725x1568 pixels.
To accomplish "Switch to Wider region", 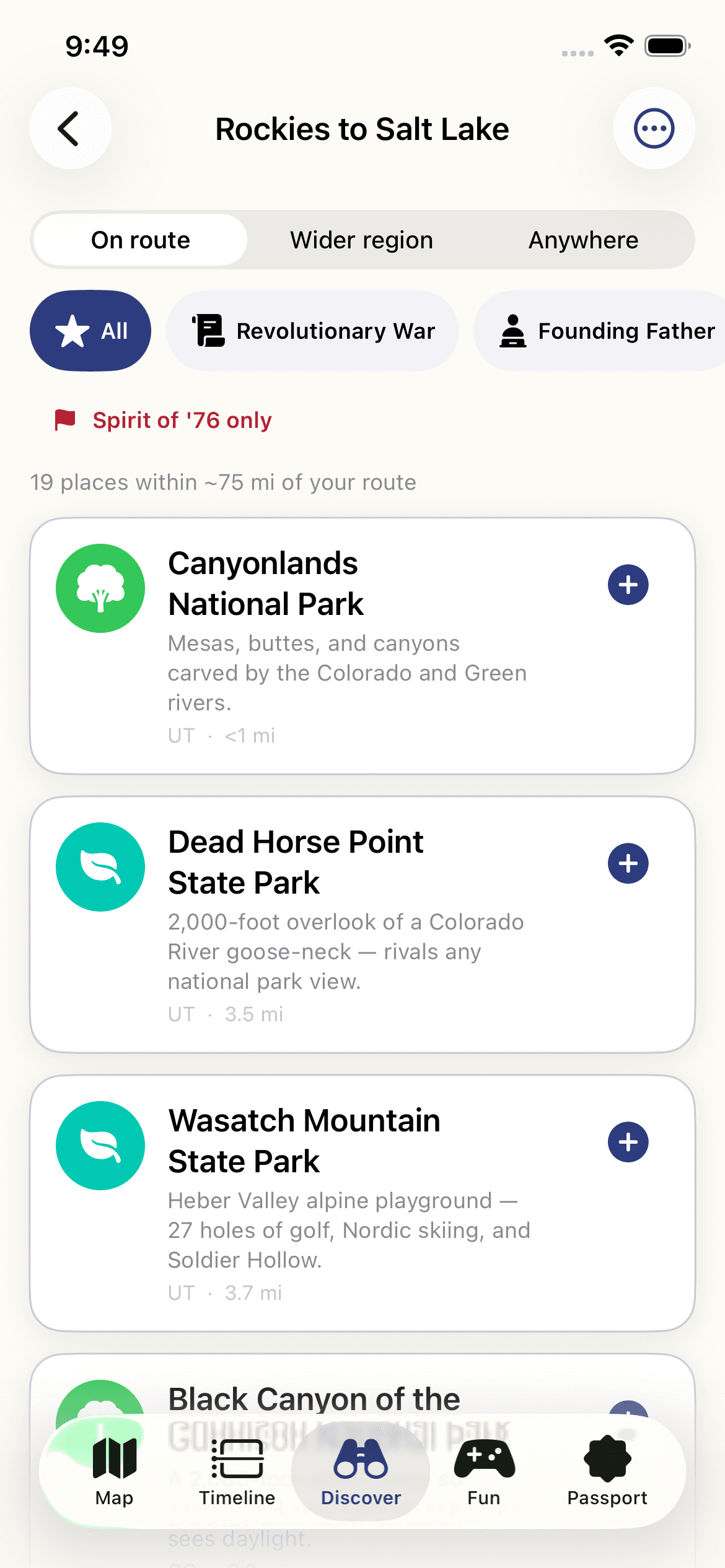I will click(362, 240).
